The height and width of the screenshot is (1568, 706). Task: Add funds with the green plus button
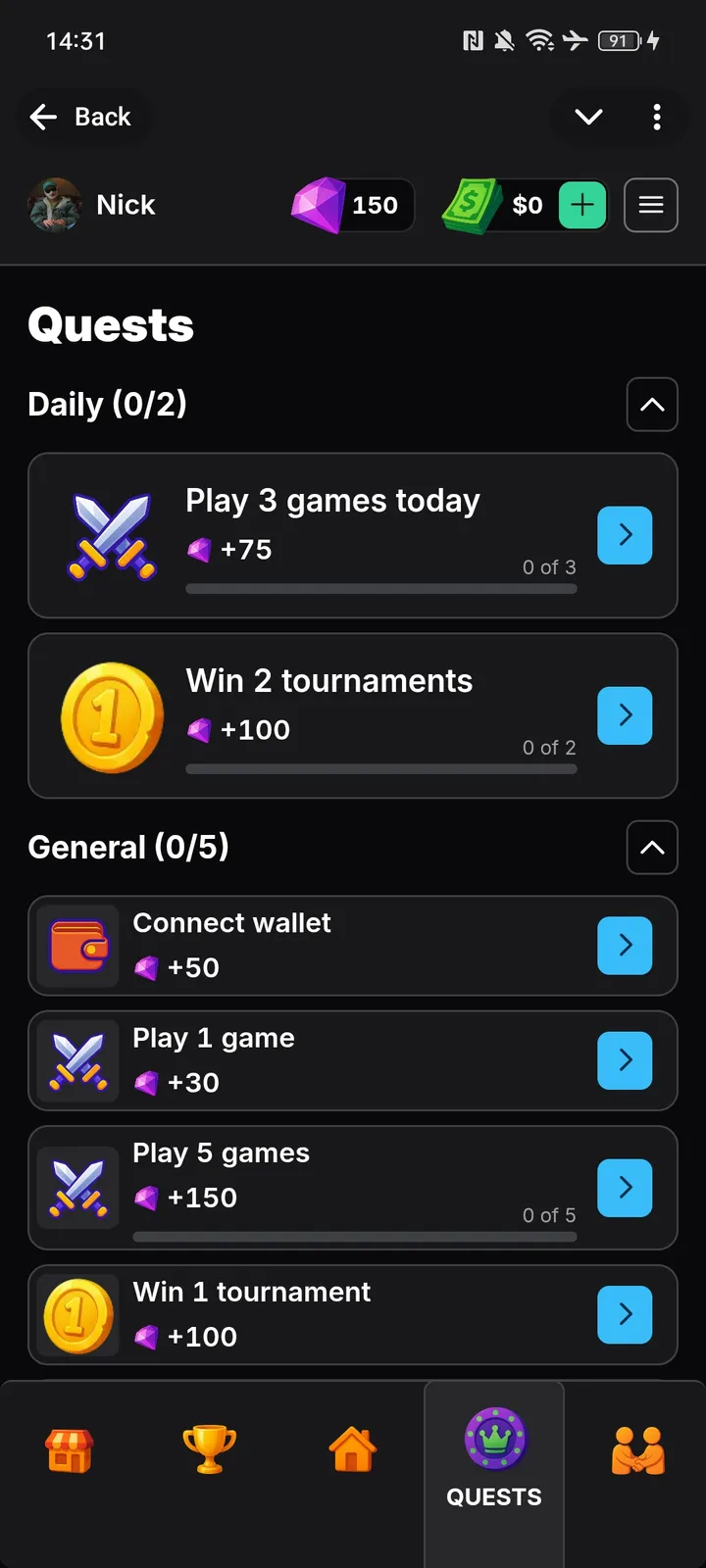pos(582,205)
